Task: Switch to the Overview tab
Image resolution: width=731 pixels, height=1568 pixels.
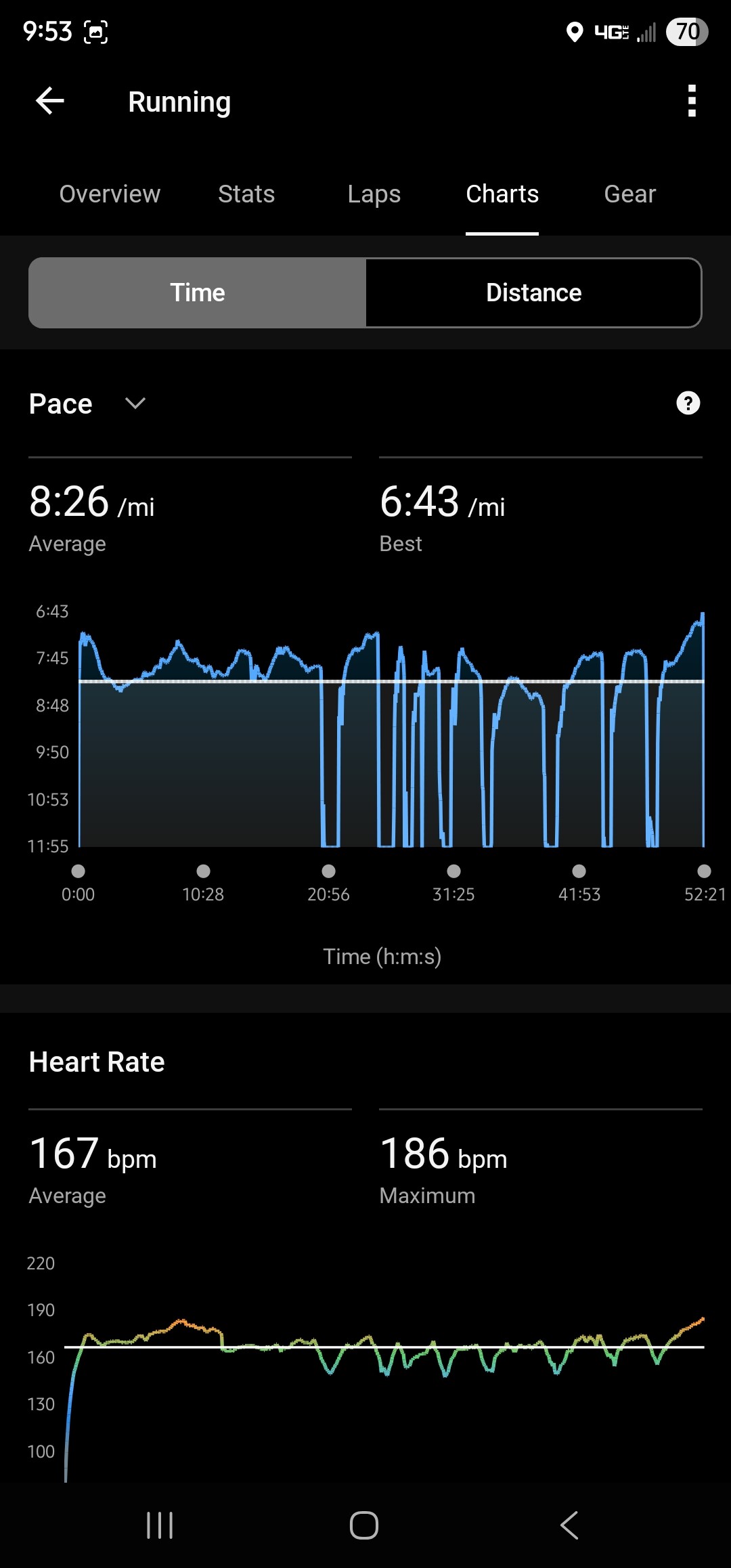Action: tap(110, 194)
